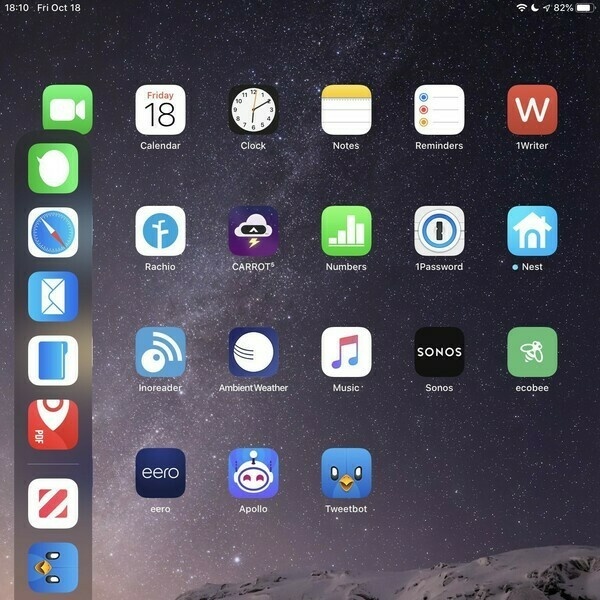Launch 1Password

439,231
